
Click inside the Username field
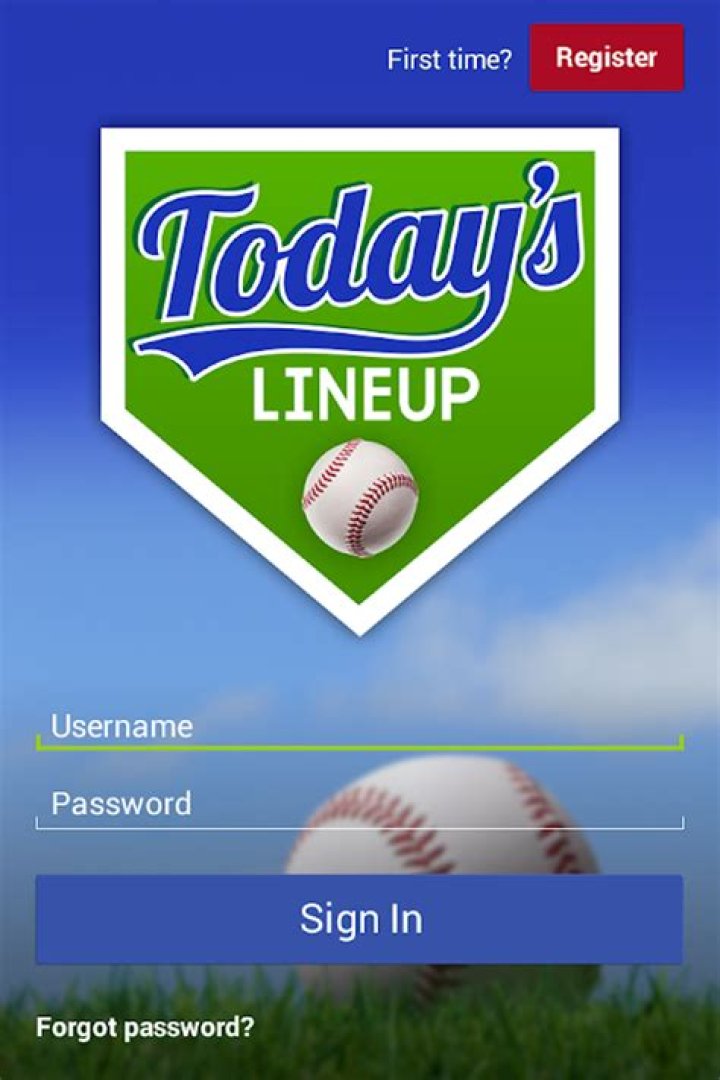coord(360,725)
